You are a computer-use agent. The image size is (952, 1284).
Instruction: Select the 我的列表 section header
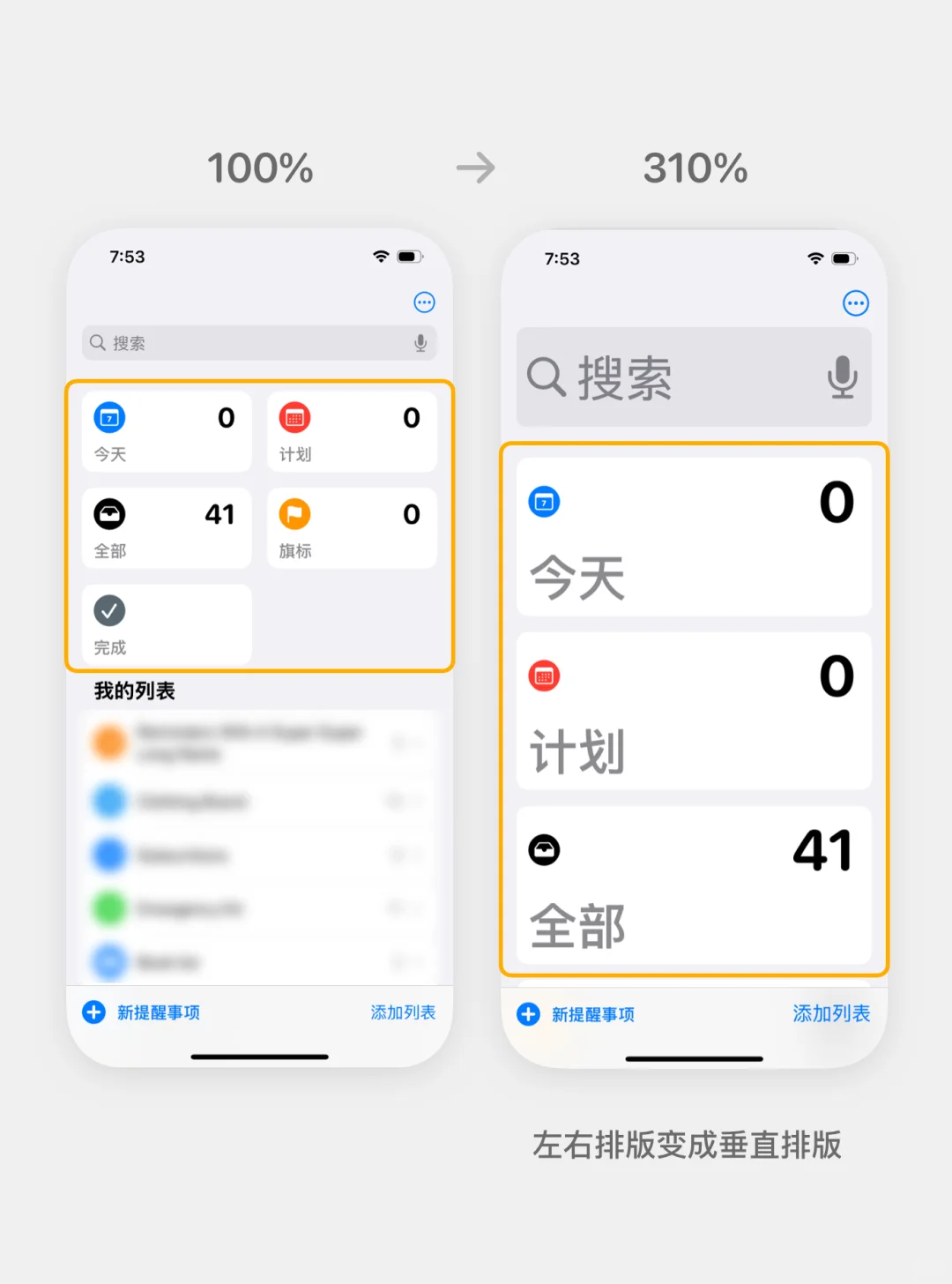[x=133, y=691]
